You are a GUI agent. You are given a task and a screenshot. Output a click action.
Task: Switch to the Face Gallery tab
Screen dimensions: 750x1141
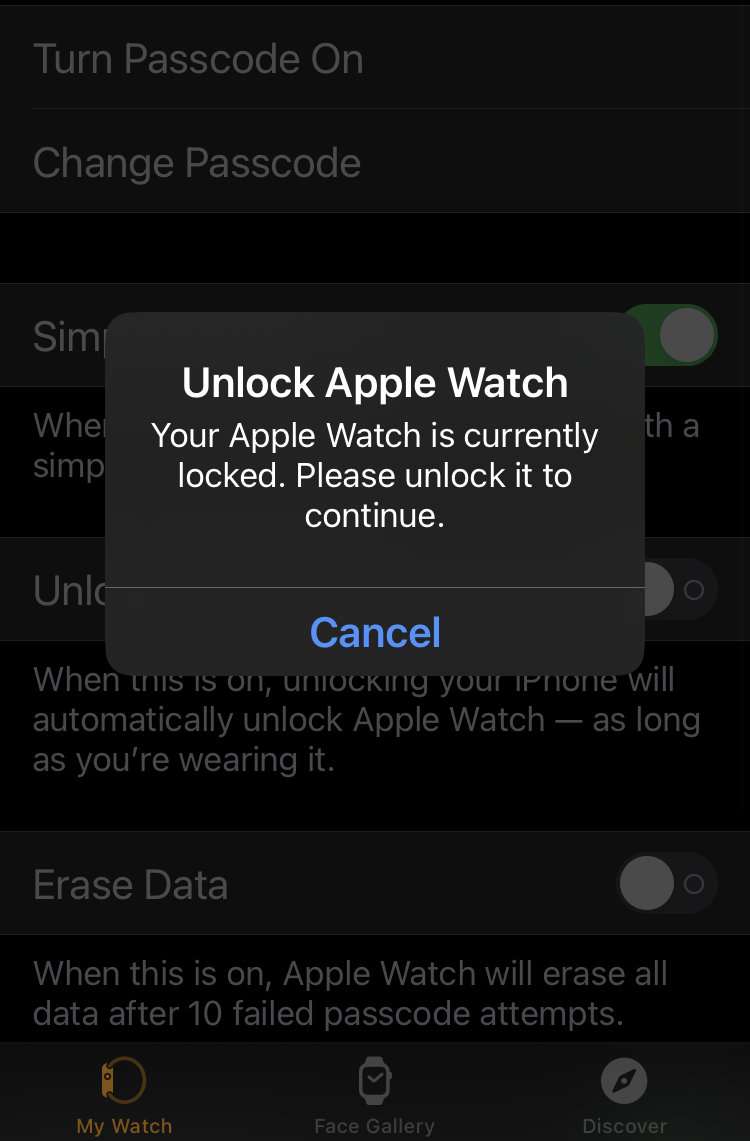click(x=374, y=1097)
